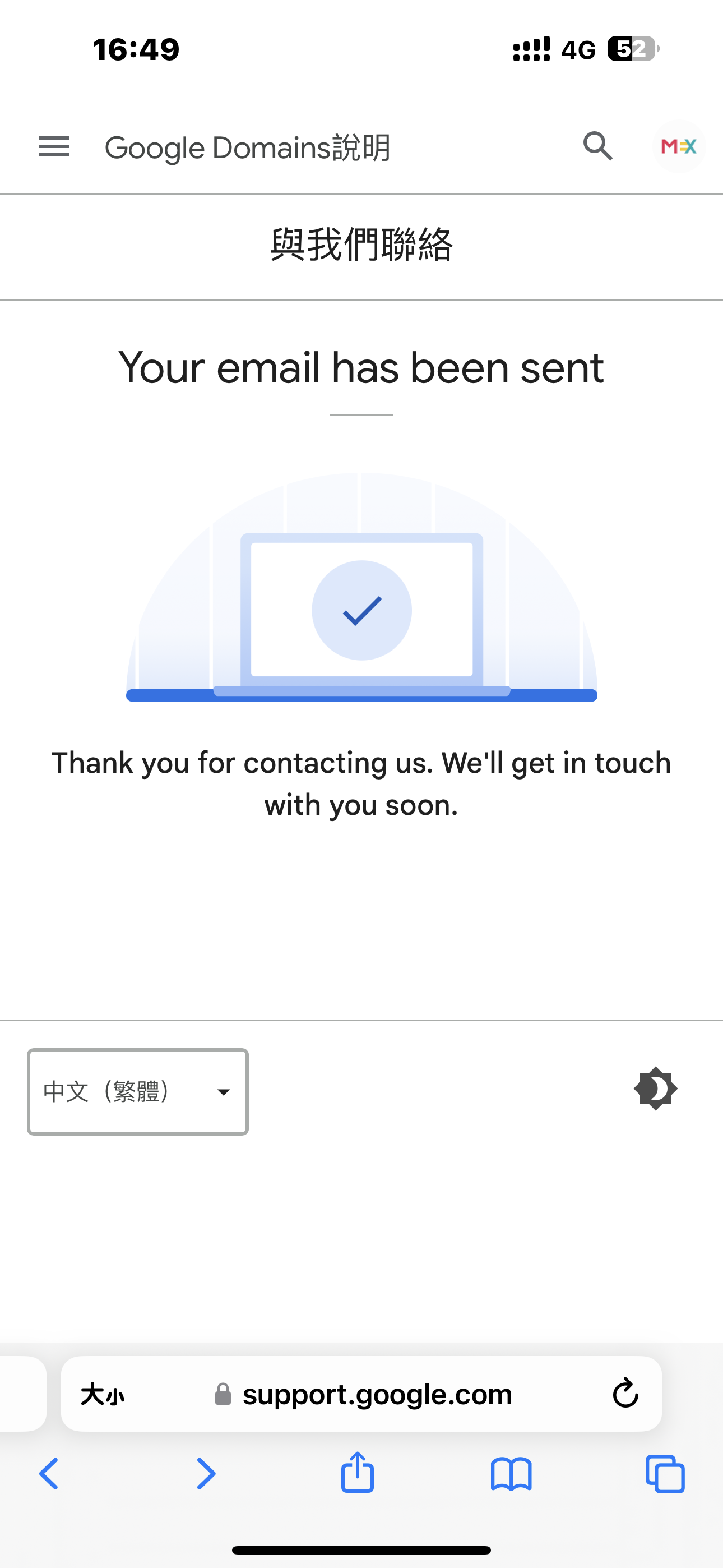This screenshot has height=1568, width=723.
Task: Go forward to the next page
Action: coord(206,1474)
